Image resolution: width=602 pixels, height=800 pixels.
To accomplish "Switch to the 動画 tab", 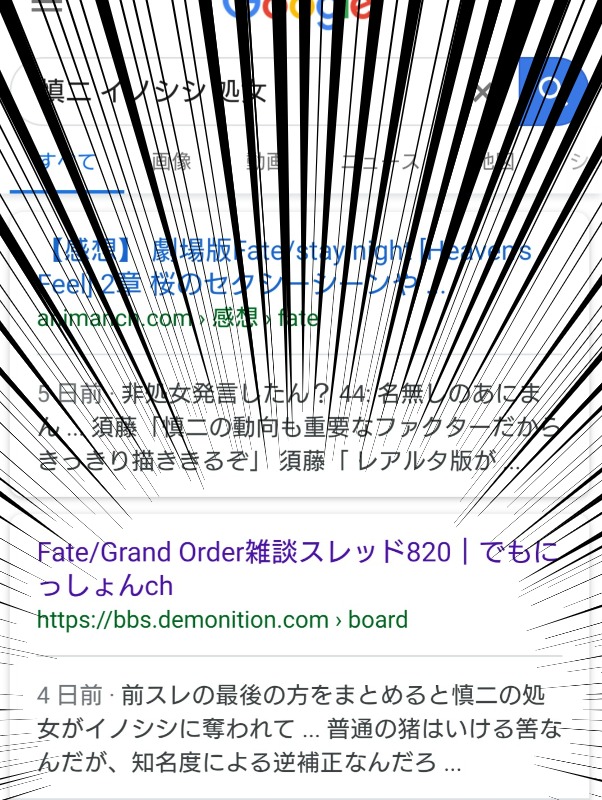I will tap(265, 163).
